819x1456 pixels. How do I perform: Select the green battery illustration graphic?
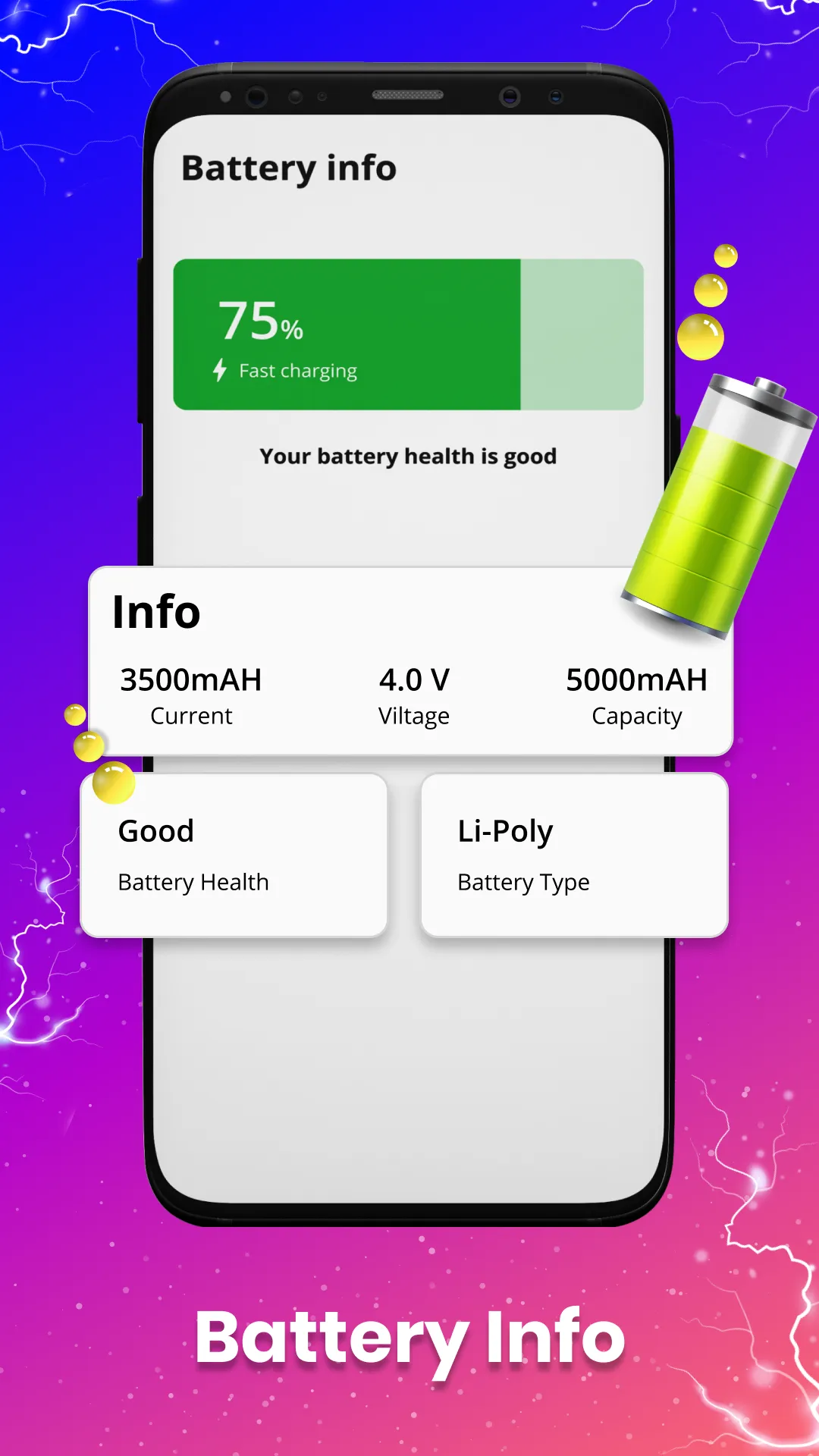pyautogui.click(x=713, y=516)
